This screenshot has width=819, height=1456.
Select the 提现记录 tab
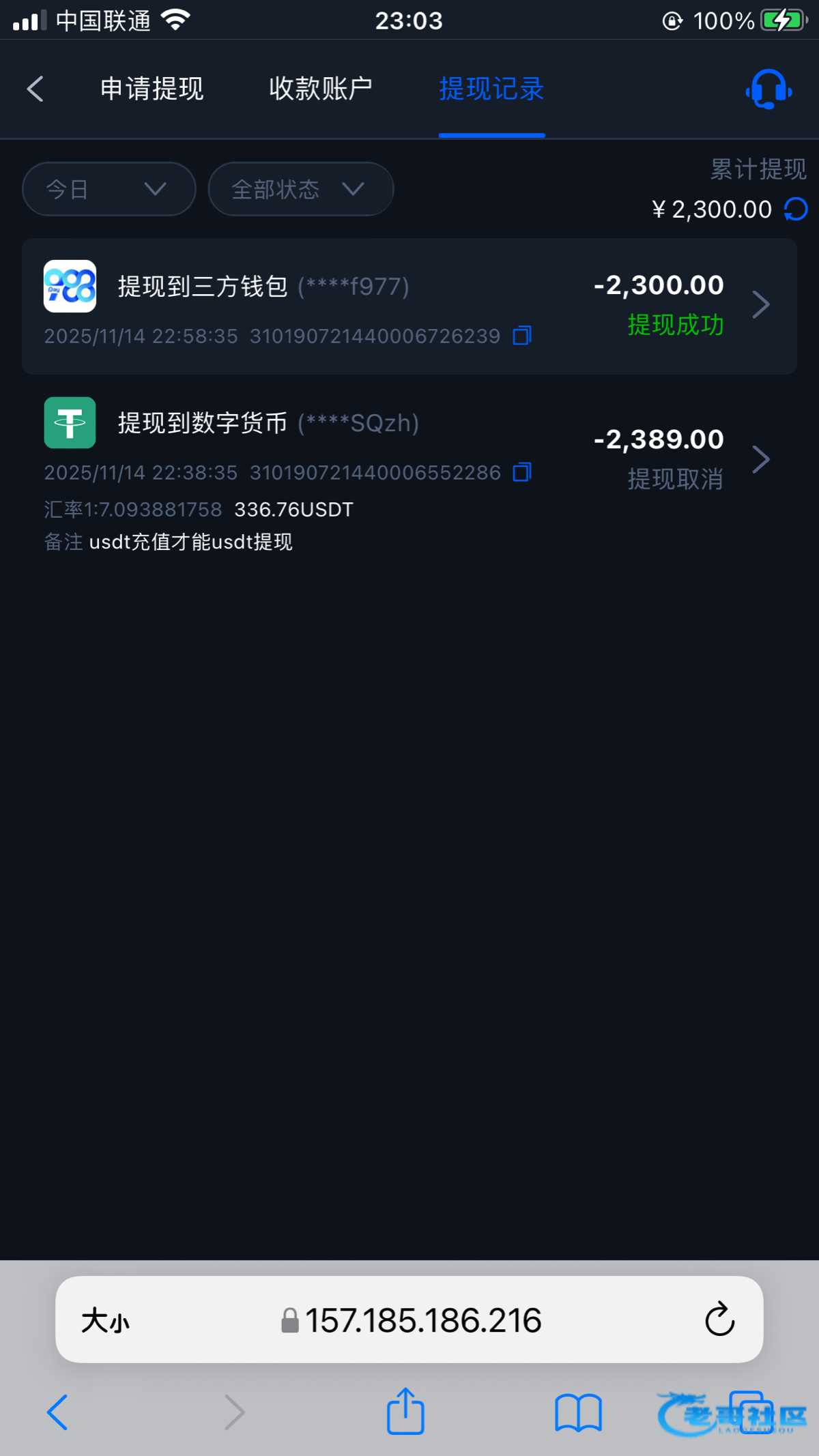pos(491,89)
